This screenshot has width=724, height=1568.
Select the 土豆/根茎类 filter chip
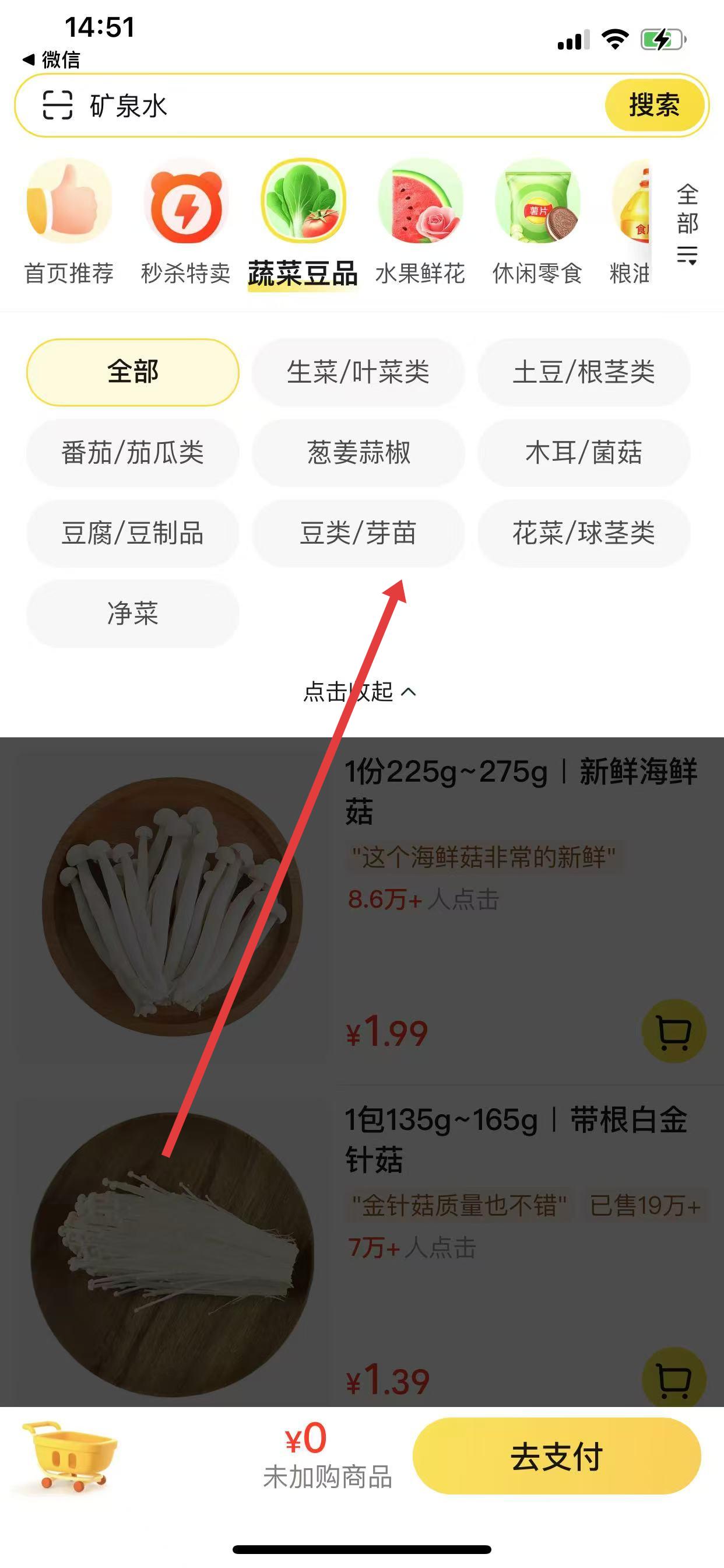(x=584, y=372)
